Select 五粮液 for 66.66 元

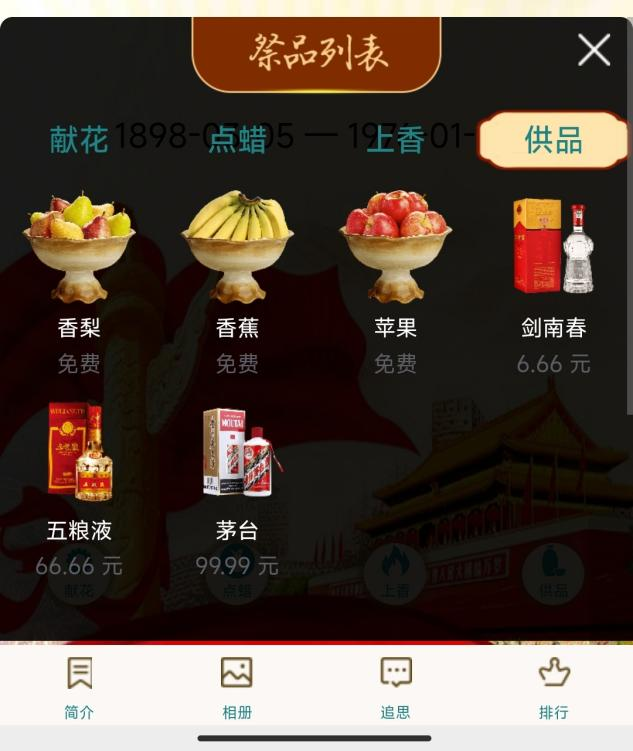tap(79, 455)
